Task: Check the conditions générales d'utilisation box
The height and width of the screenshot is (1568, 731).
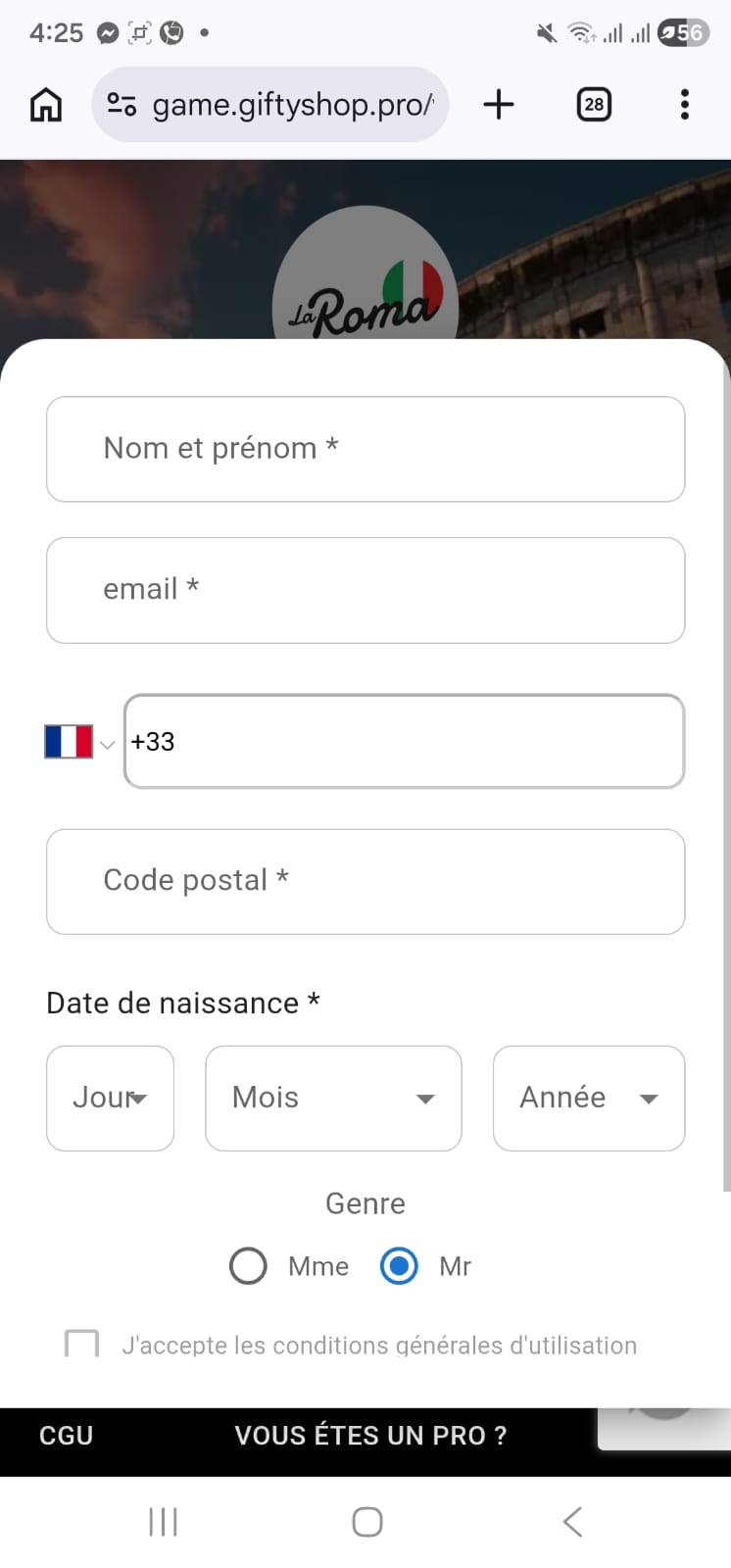Action: pos(83,1343)
